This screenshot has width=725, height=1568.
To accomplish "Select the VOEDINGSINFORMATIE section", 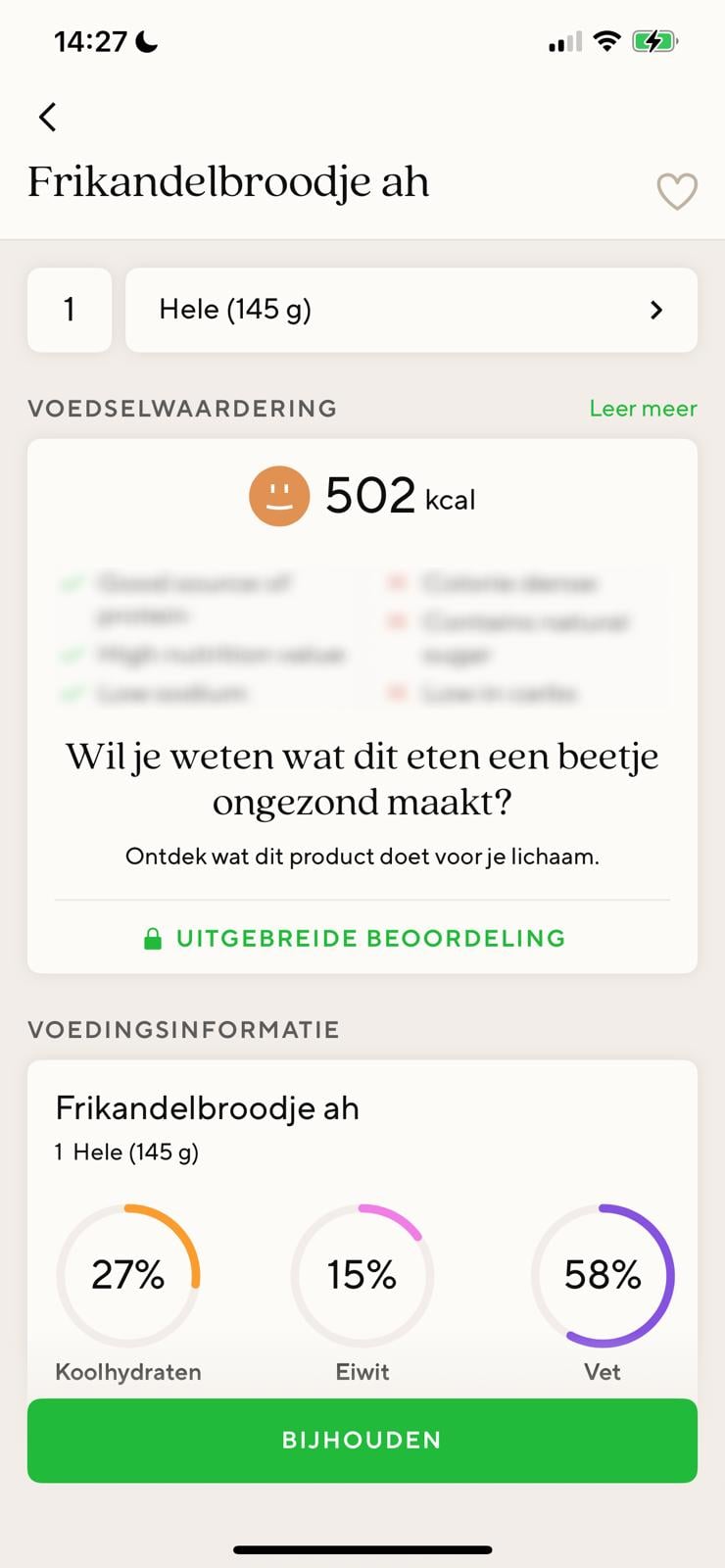I will click(x=183, y=1030).
